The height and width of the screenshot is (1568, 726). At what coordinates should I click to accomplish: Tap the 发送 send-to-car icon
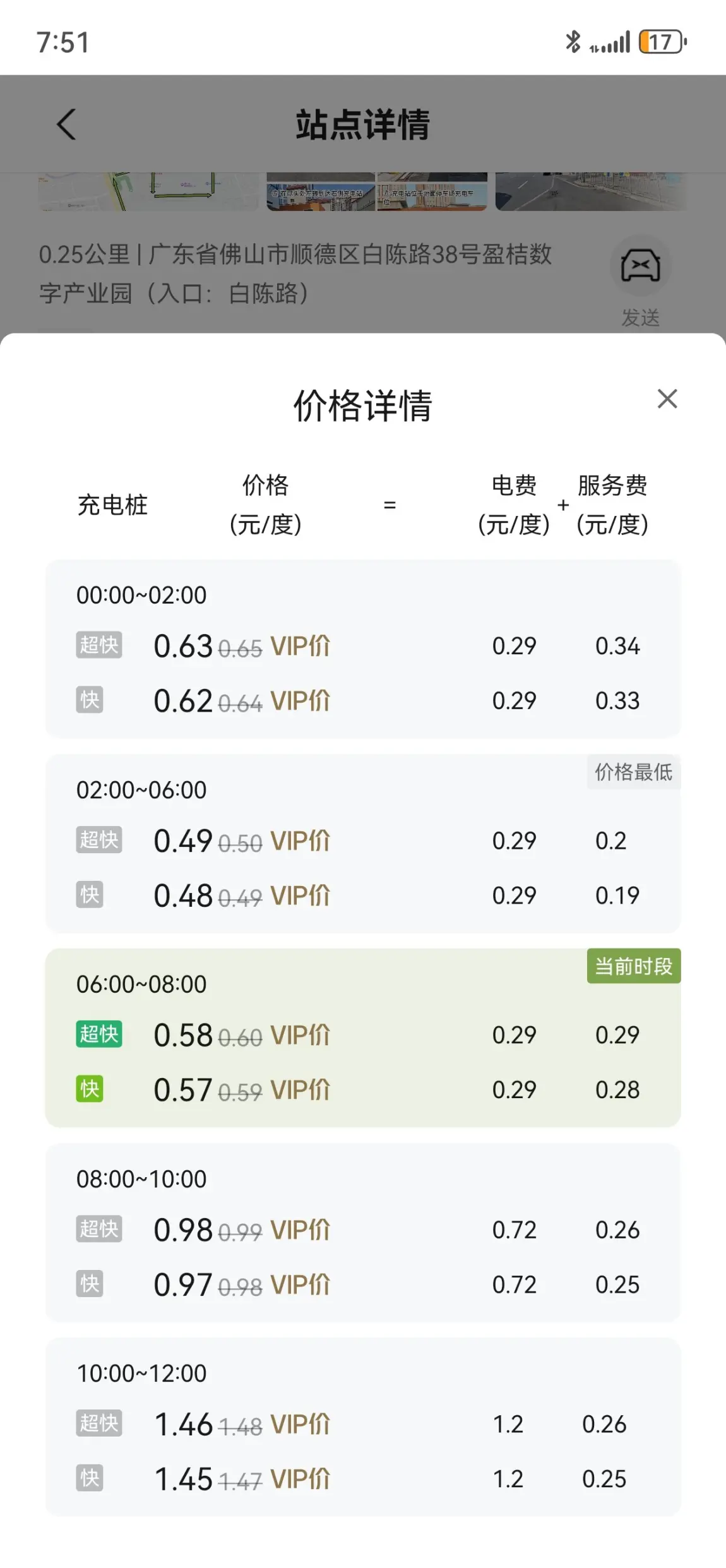(x=640, y=266)
